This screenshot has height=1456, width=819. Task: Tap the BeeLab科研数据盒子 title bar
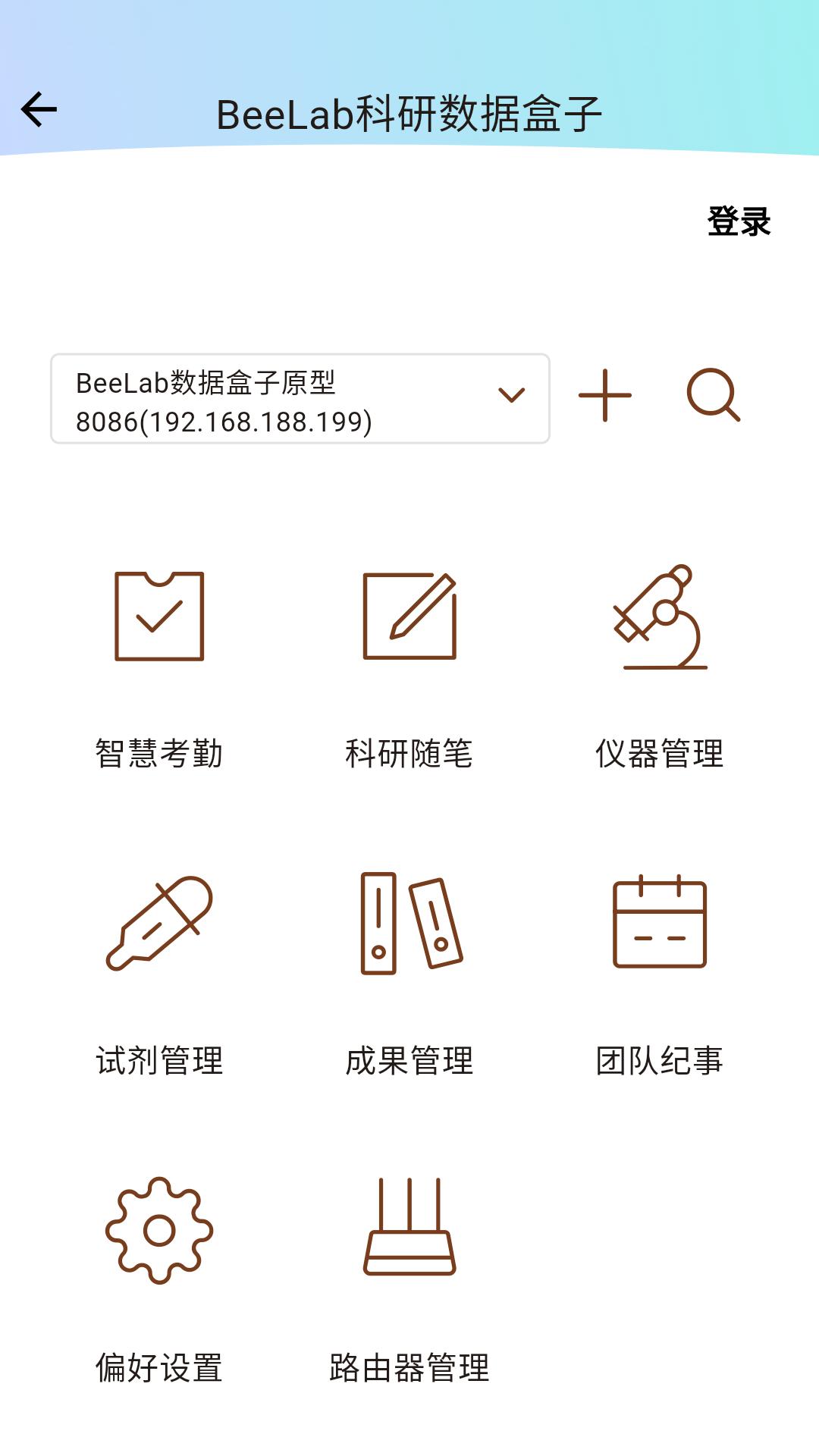pyautogui.click(x=409, y=111)
